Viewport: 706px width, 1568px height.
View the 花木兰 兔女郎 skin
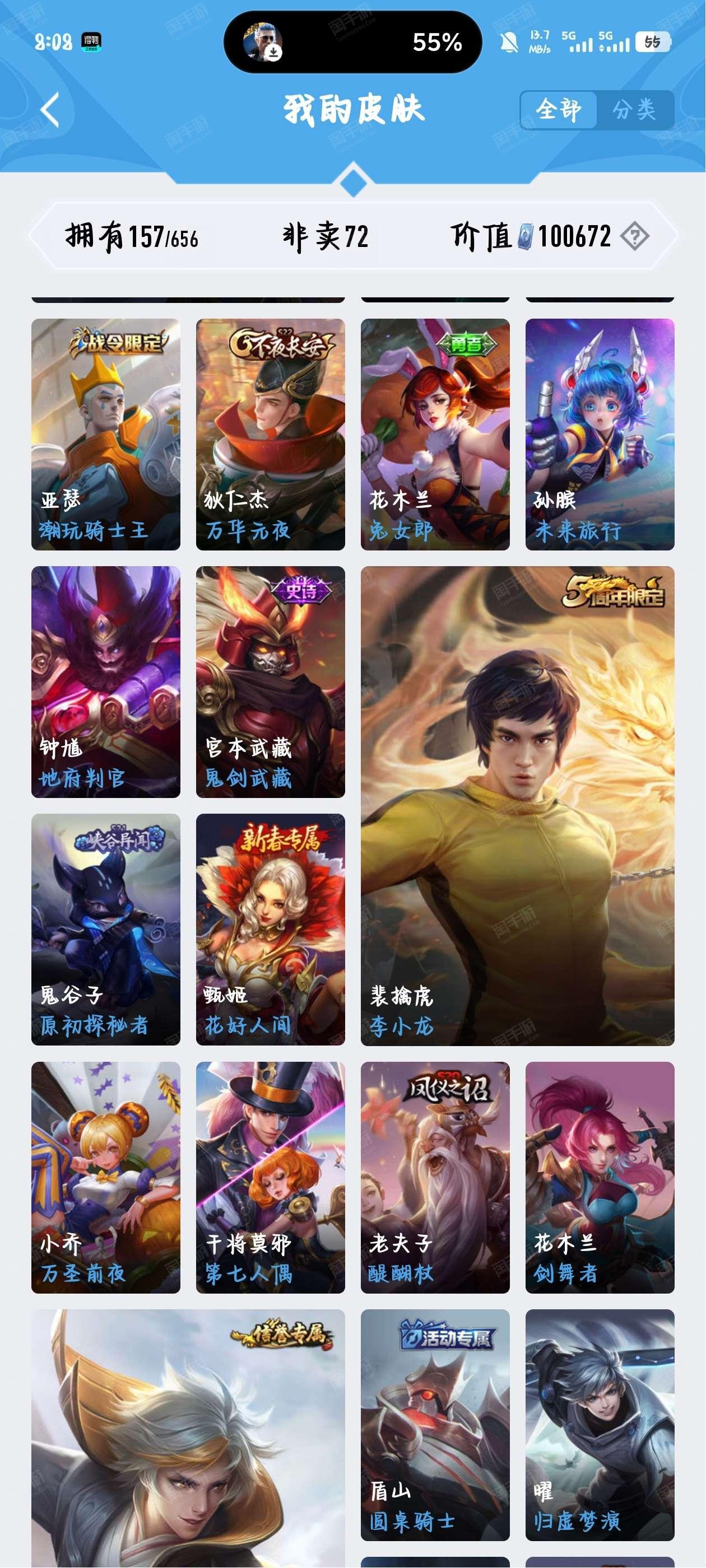(x=435, y=434)
